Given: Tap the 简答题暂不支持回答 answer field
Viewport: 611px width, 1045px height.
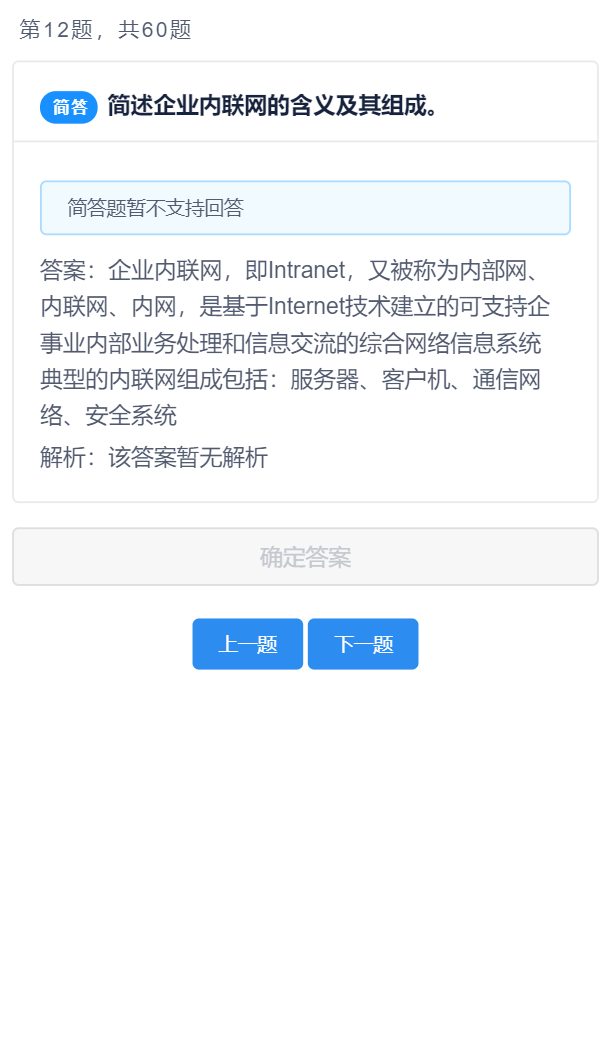Looking at the screenshot, I should [x=305, y=208].
